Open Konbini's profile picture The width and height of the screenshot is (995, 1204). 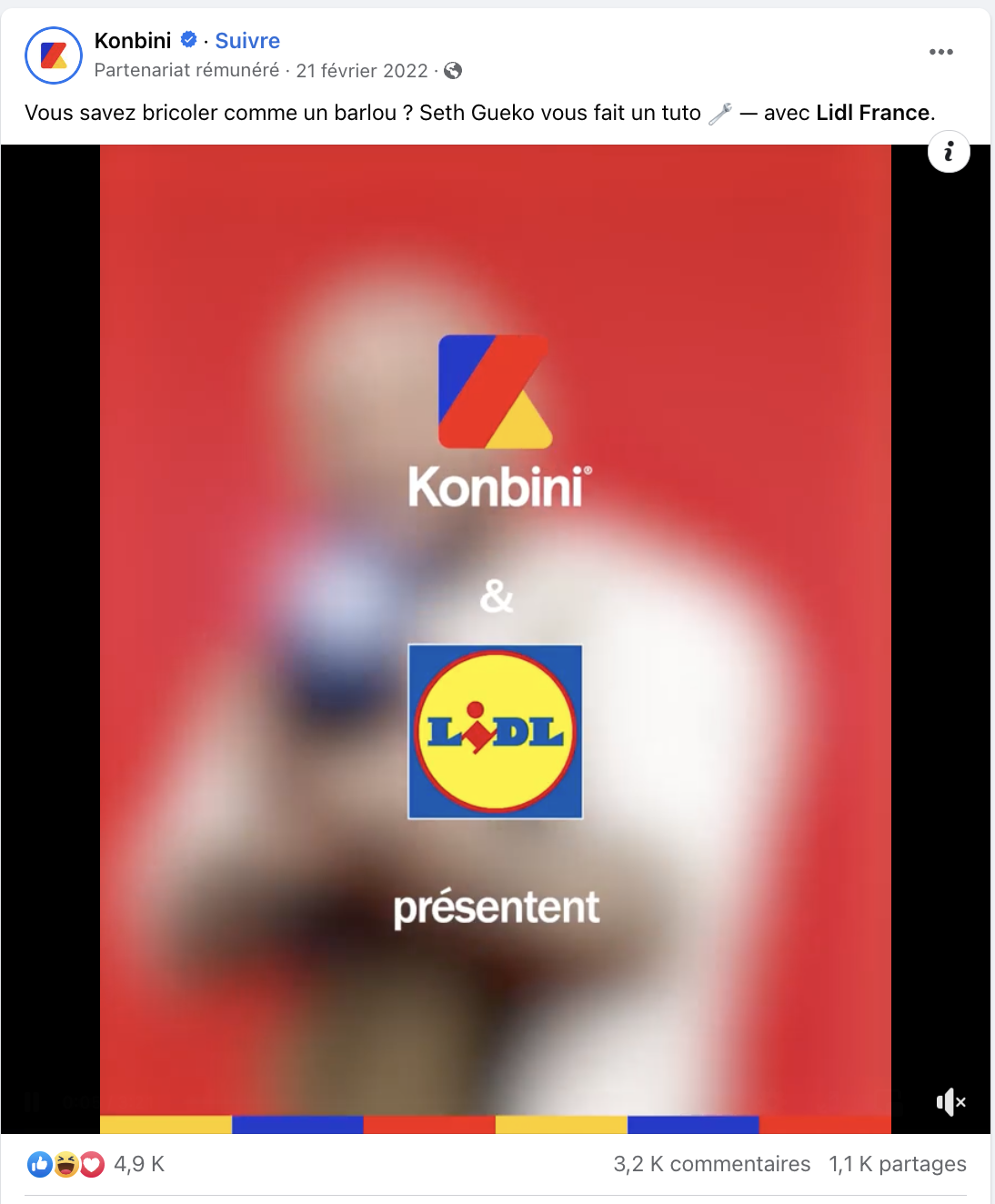(x=54, y=55)
